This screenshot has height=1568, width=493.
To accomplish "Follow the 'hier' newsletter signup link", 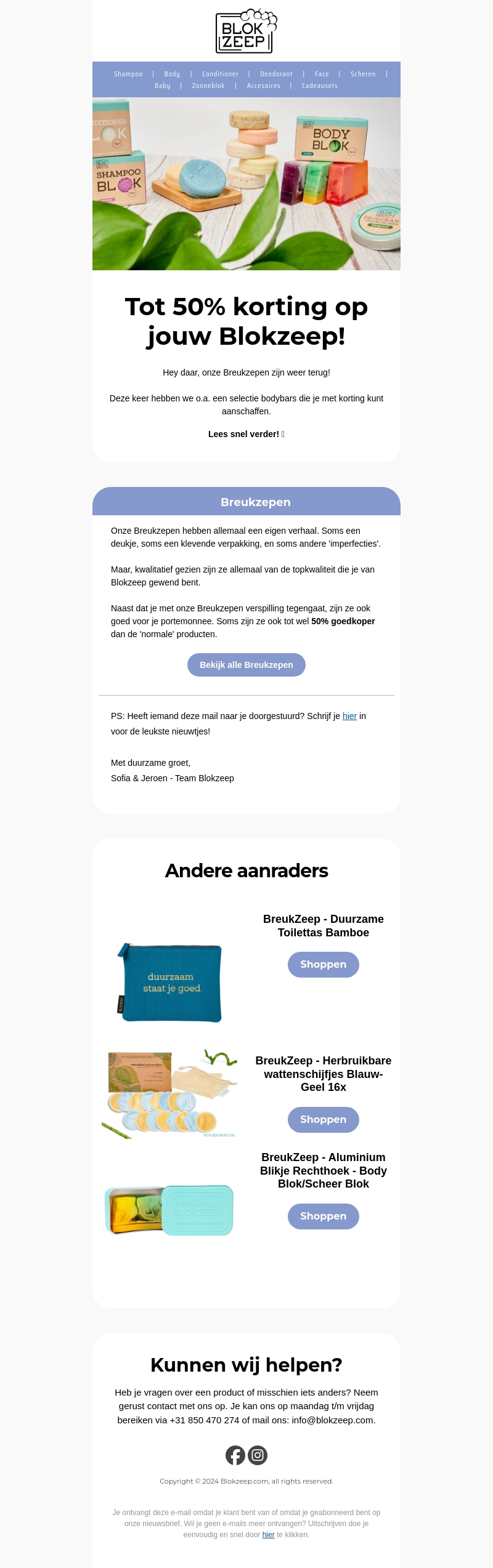I will click(349, 716).
